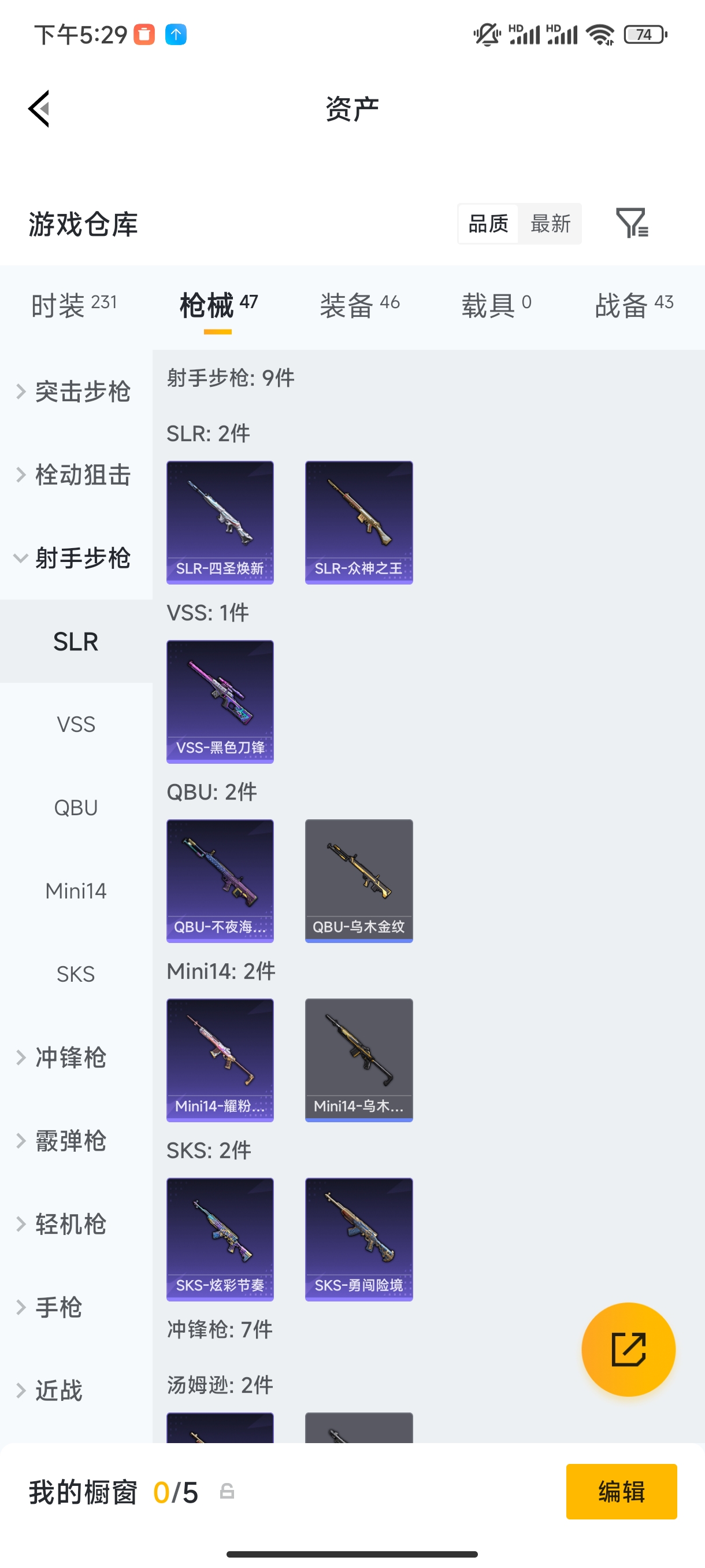Click the lock icon beside 我的橱窗
Image resolution: width=705 pixels, height=1568 pixels.
pyautogui.click(x=227, y=1492)
